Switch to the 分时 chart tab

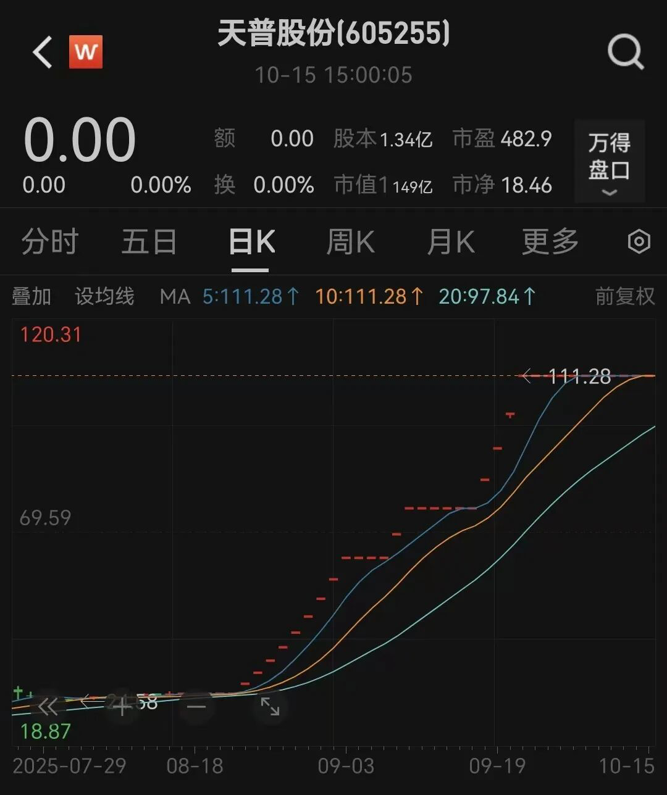pyautogui.click(x=50, y=241)
